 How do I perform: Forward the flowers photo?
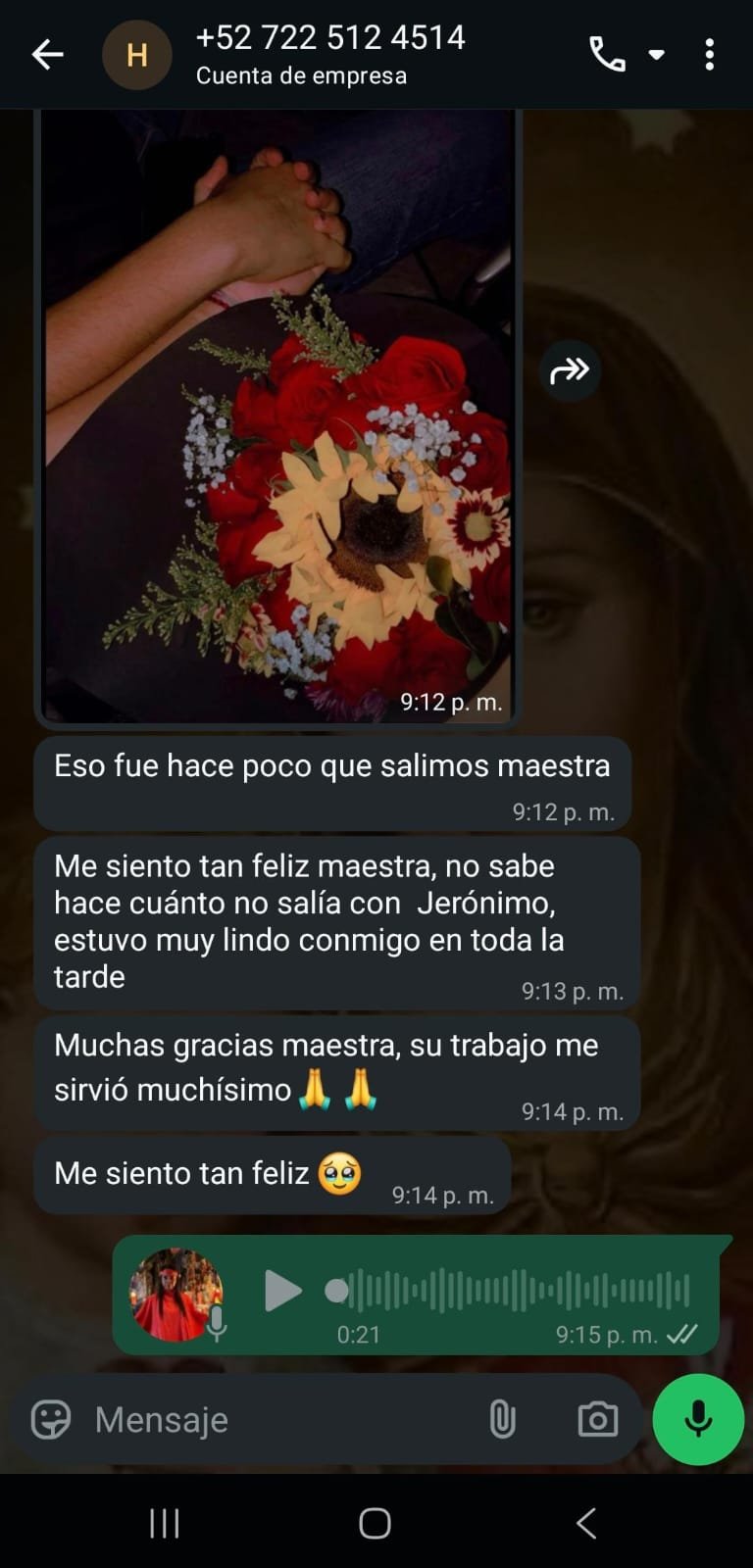coord(570,370)
